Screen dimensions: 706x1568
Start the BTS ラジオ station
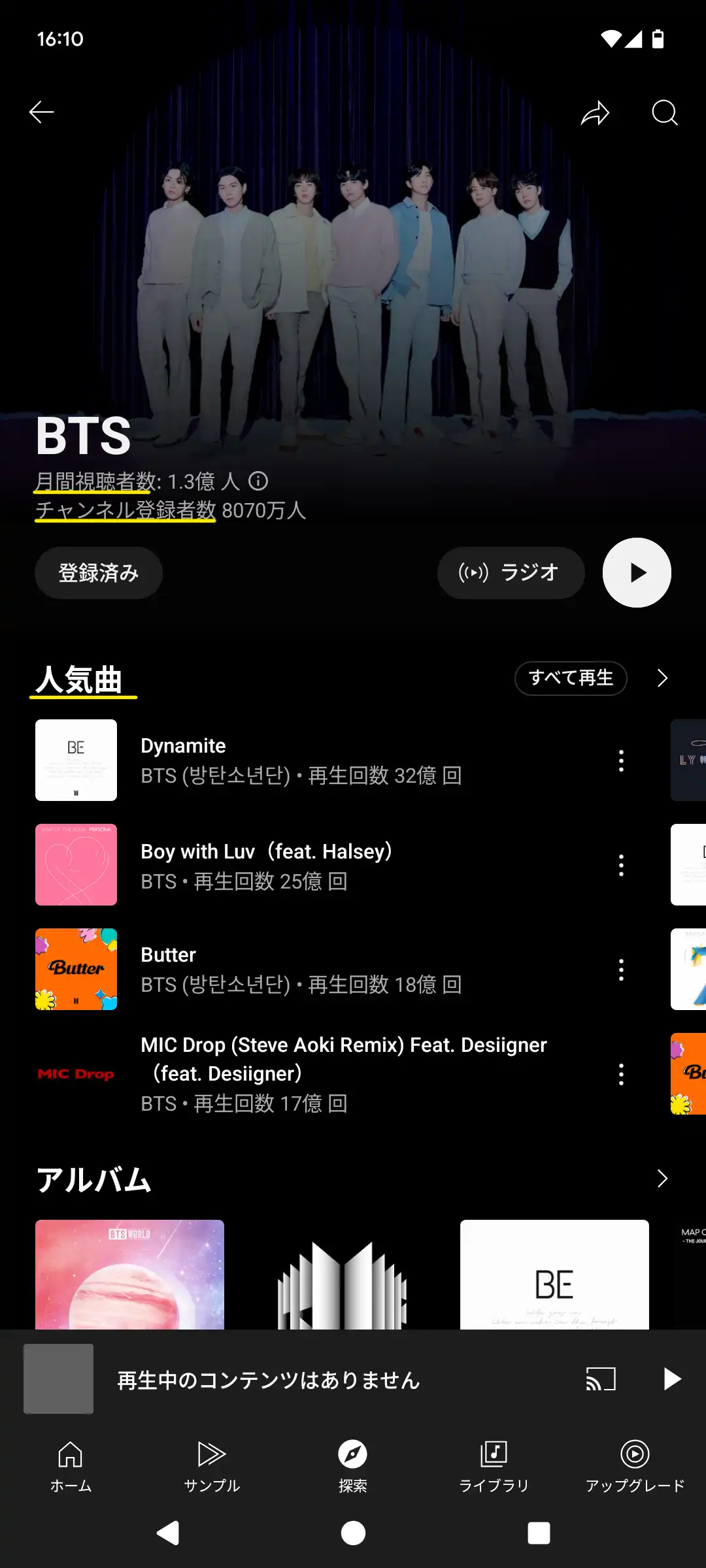[x=511, y=573]
